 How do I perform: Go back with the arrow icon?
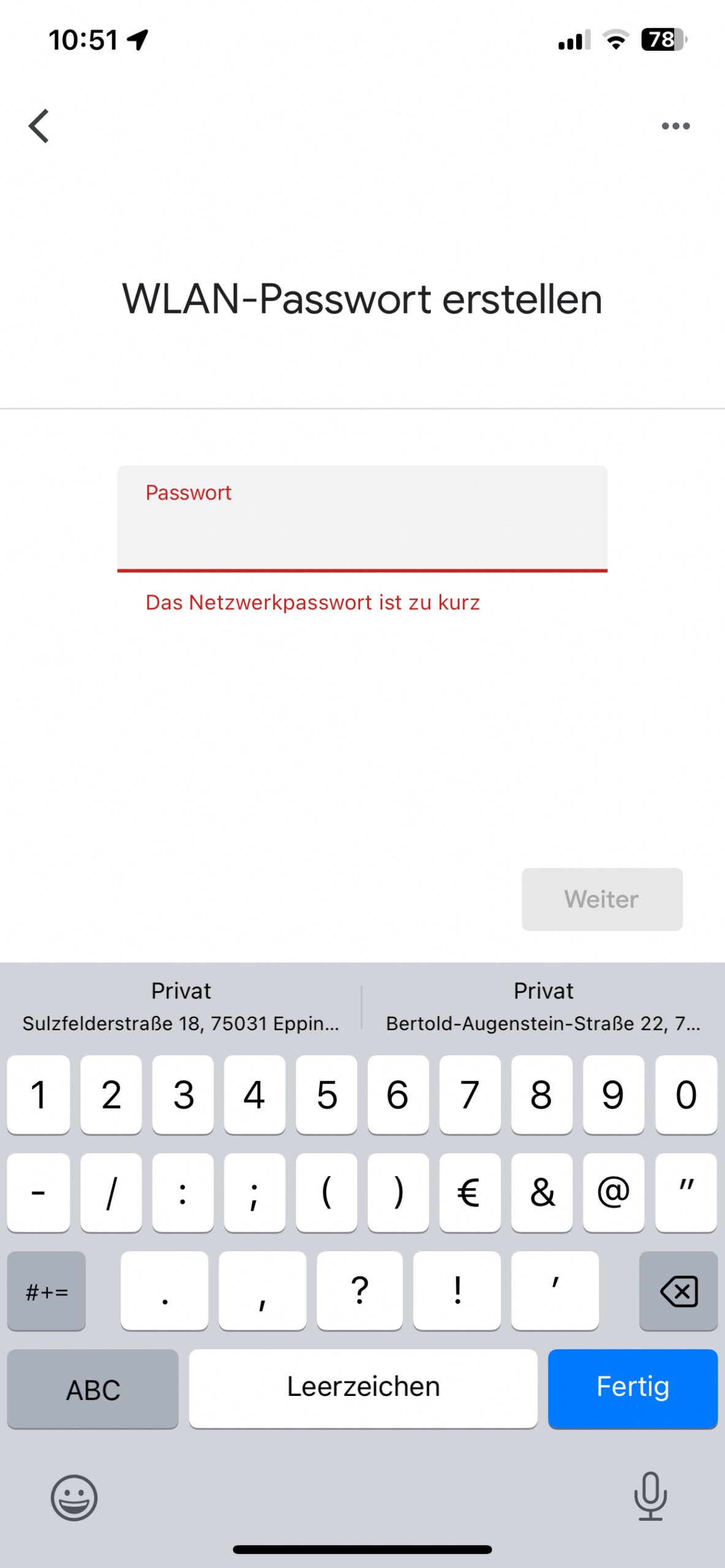39,126
